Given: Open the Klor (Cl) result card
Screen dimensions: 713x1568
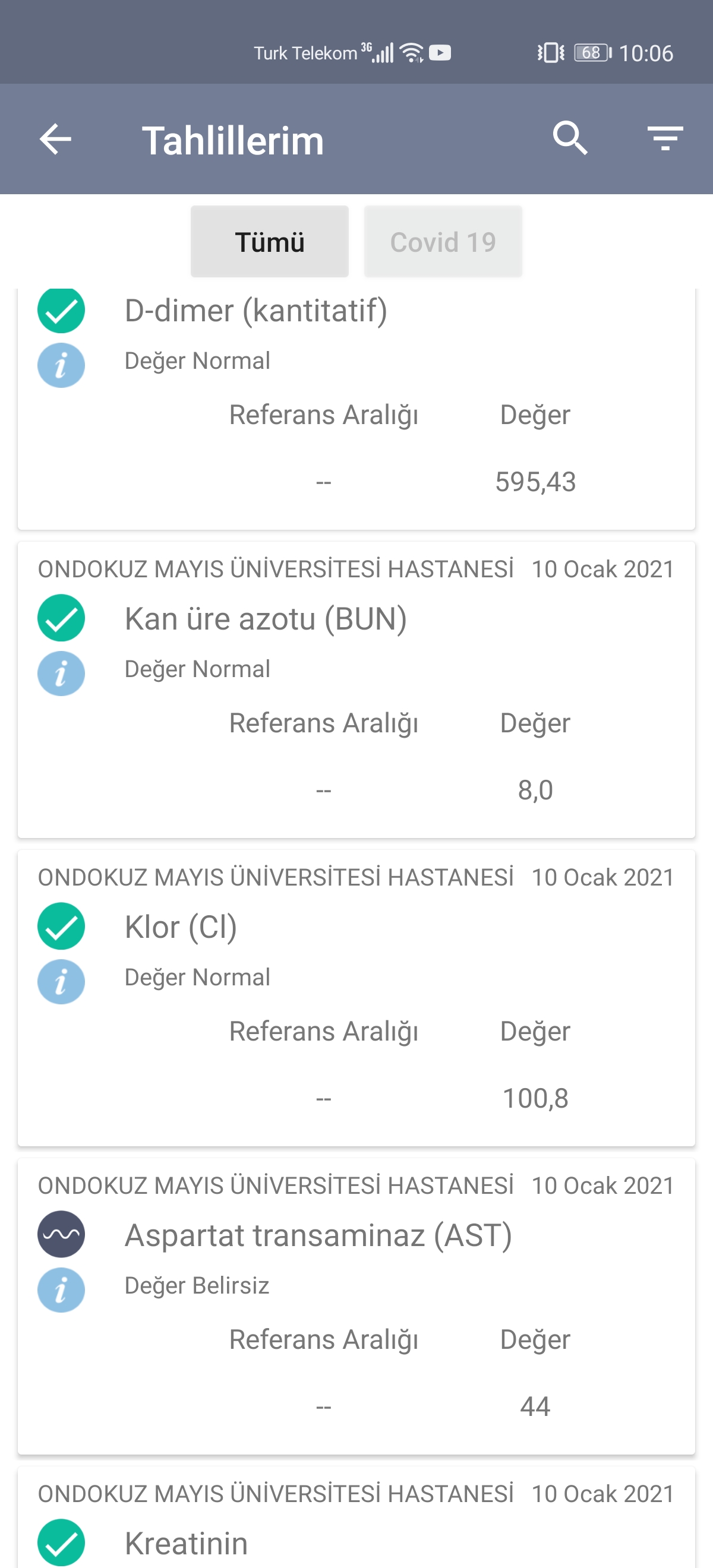Looking at the screenshot, I should click(x=356, y=998).
